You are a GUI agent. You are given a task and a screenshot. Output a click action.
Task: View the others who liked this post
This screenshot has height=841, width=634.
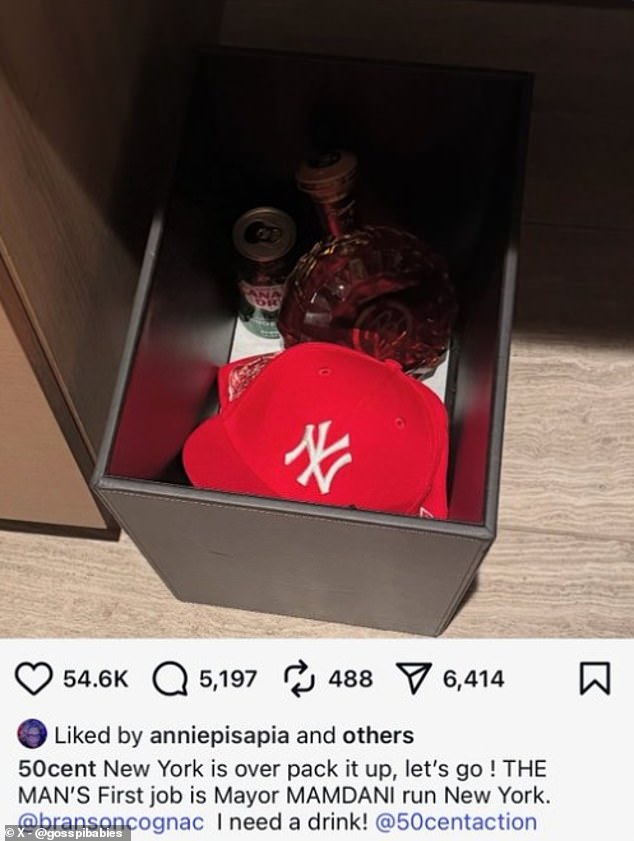tap(378, 736)
